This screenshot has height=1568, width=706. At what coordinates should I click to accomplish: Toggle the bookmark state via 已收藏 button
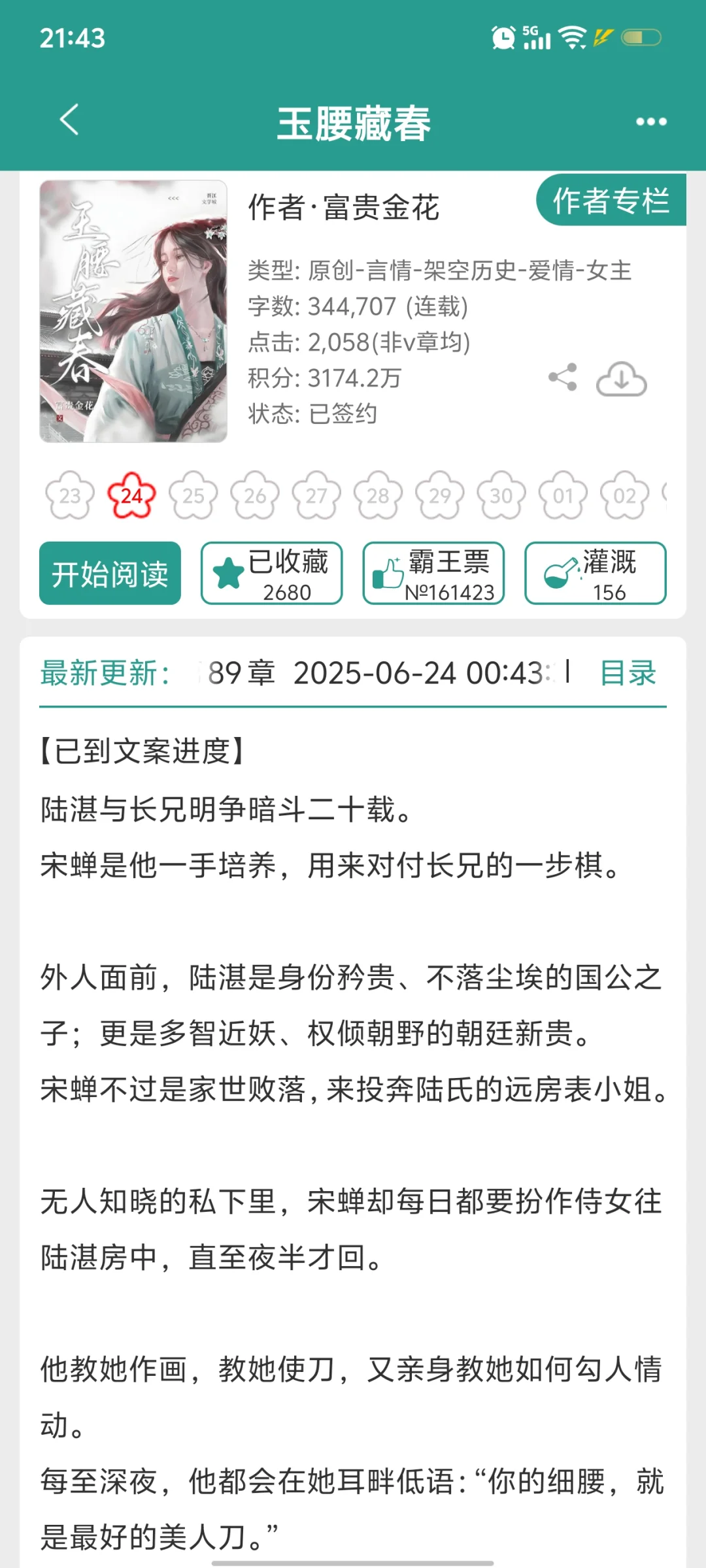271,574
